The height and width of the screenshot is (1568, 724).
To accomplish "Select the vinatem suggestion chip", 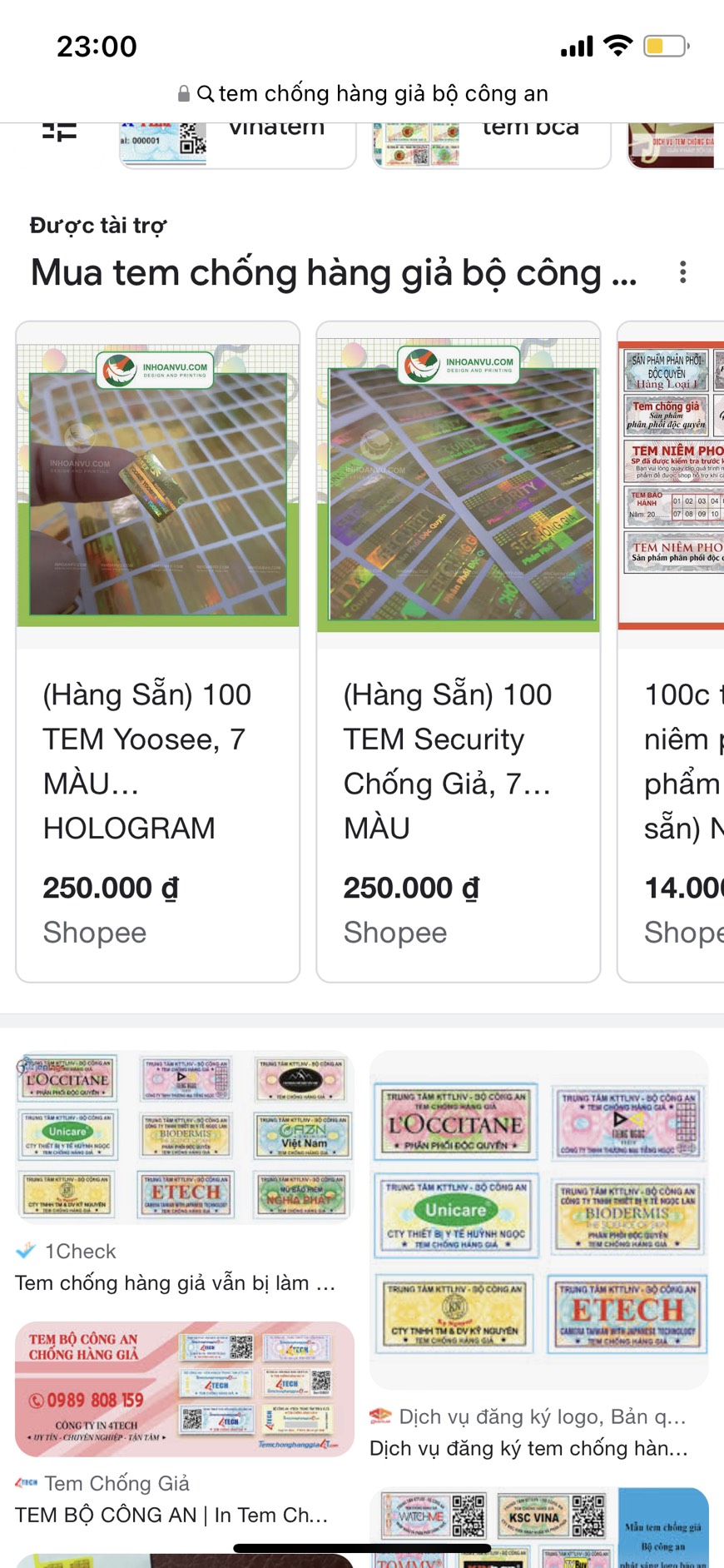I will pos(238,142).
